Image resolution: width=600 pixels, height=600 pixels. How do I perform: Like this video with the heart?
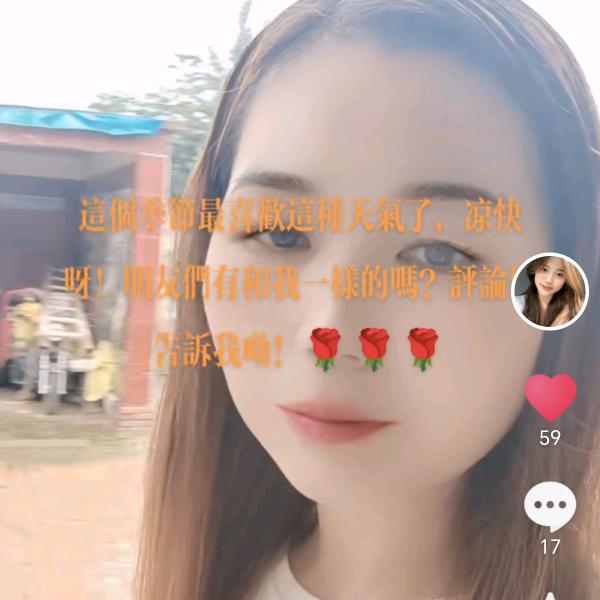tap(551, 397)
